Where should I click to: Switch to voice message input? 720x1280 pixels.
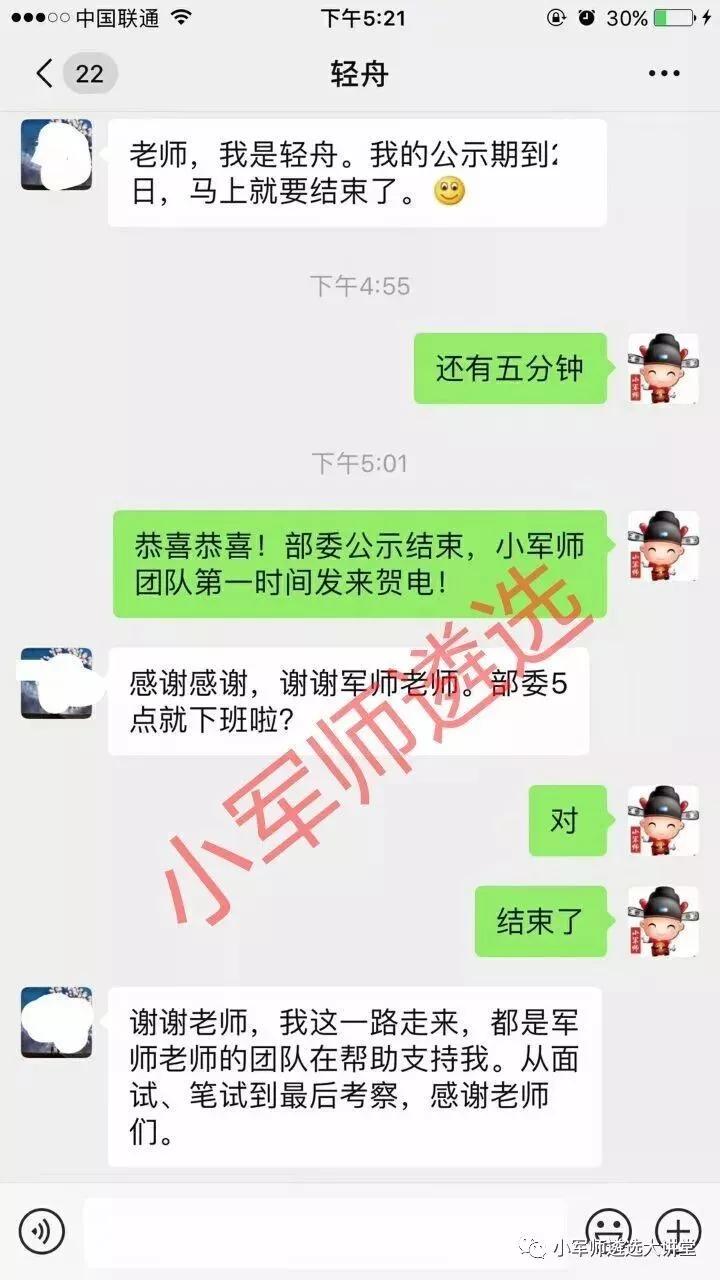click(41, 1230)
